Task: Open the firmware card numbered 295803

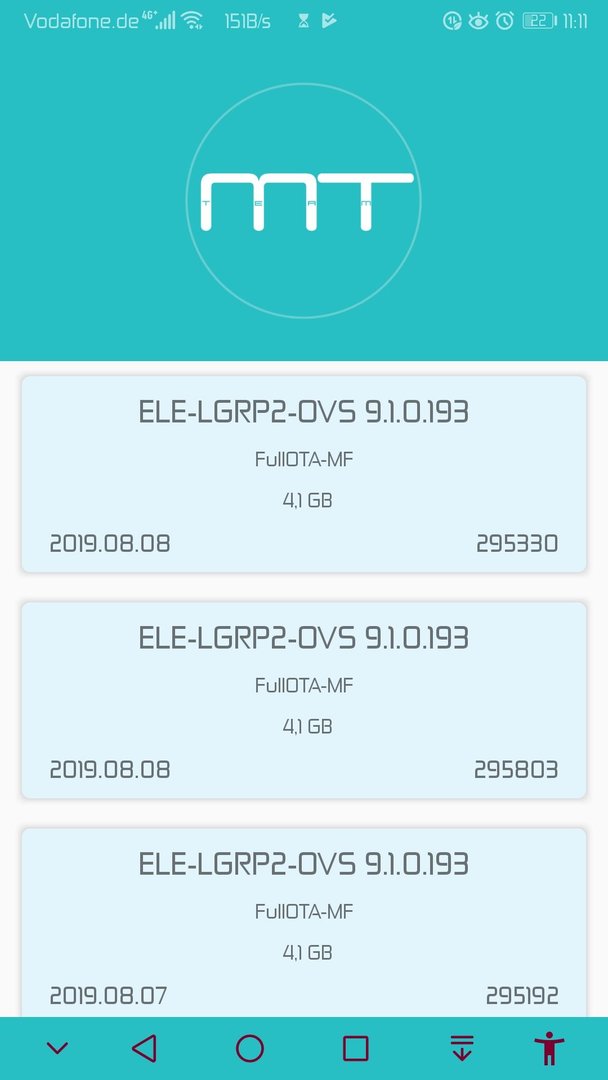Action: point(304,700)
